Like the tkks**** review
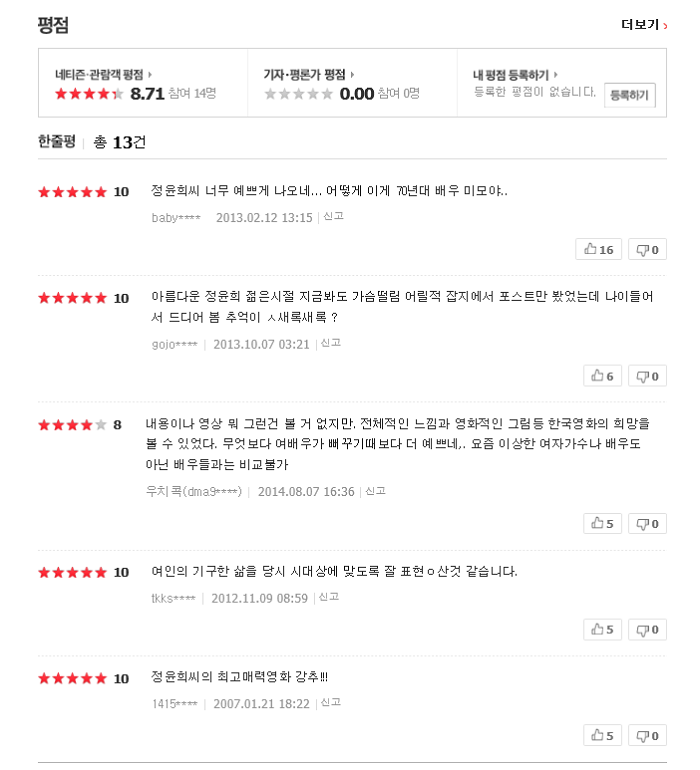Image resolution: width=700 pixels, height=770 pixels. [603, 629]
